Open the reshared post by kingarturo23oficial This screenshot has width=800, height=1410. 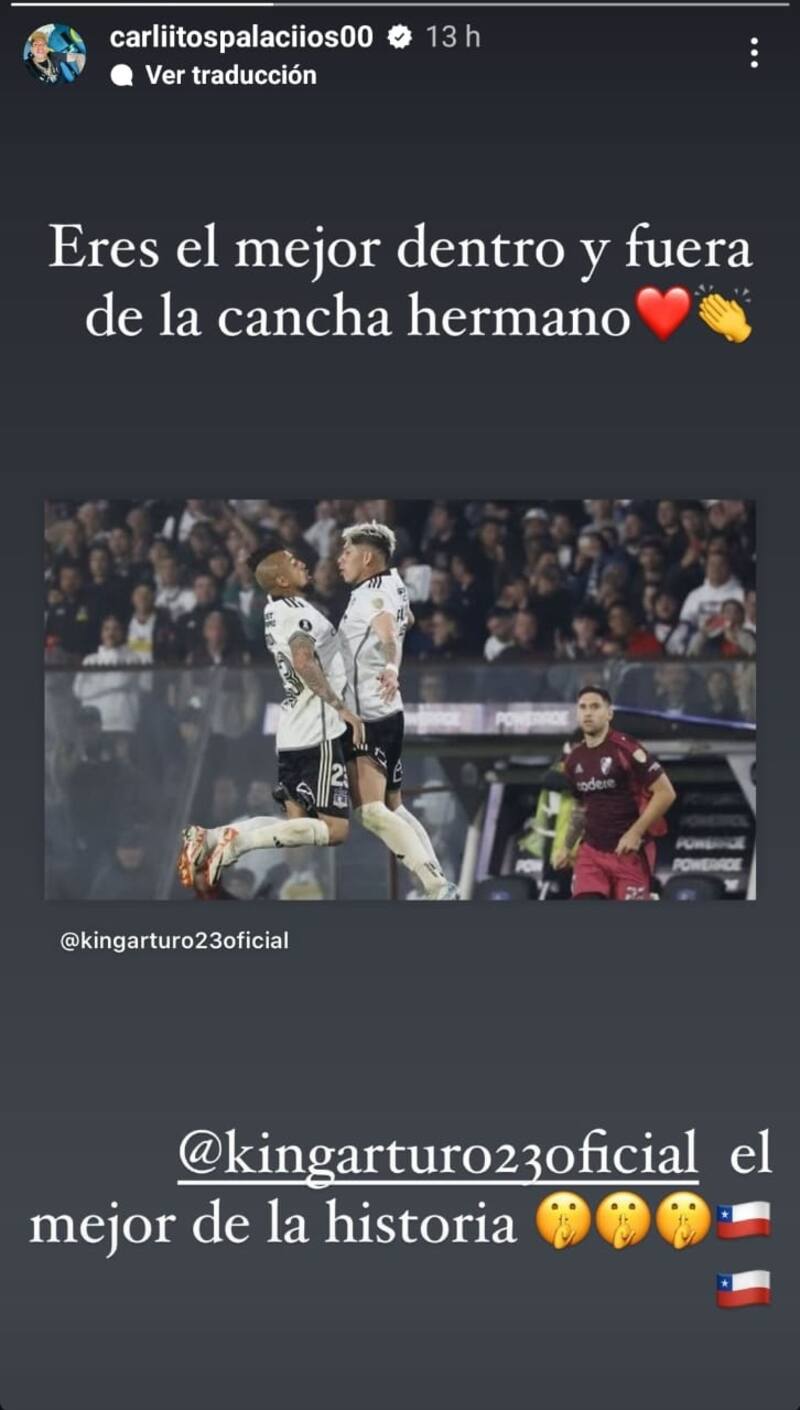point(400,700)
